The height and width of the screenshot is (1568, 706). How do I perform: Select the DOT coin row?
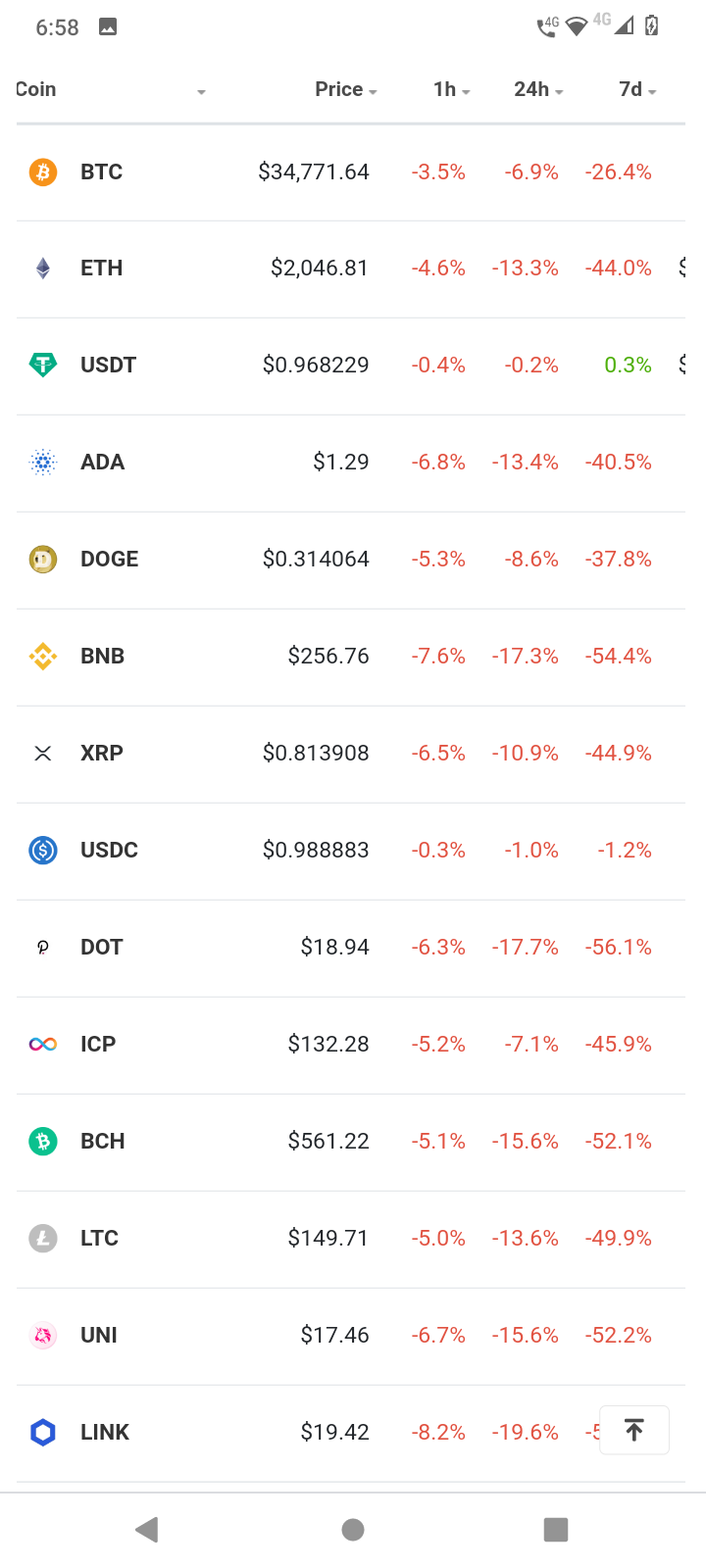pos(351,948)
